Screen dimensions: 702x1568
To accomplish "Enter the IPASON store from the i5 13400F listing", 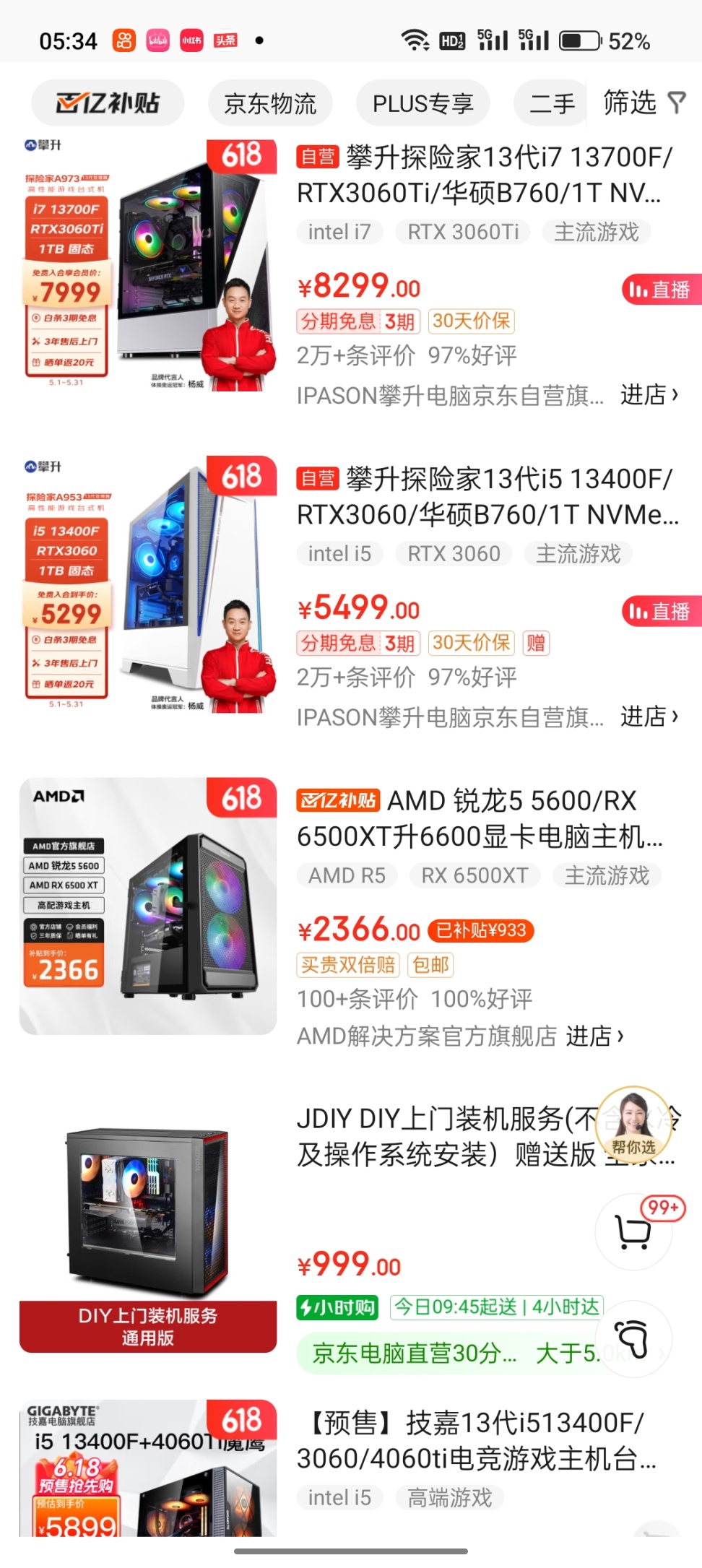I will (649, 716).
